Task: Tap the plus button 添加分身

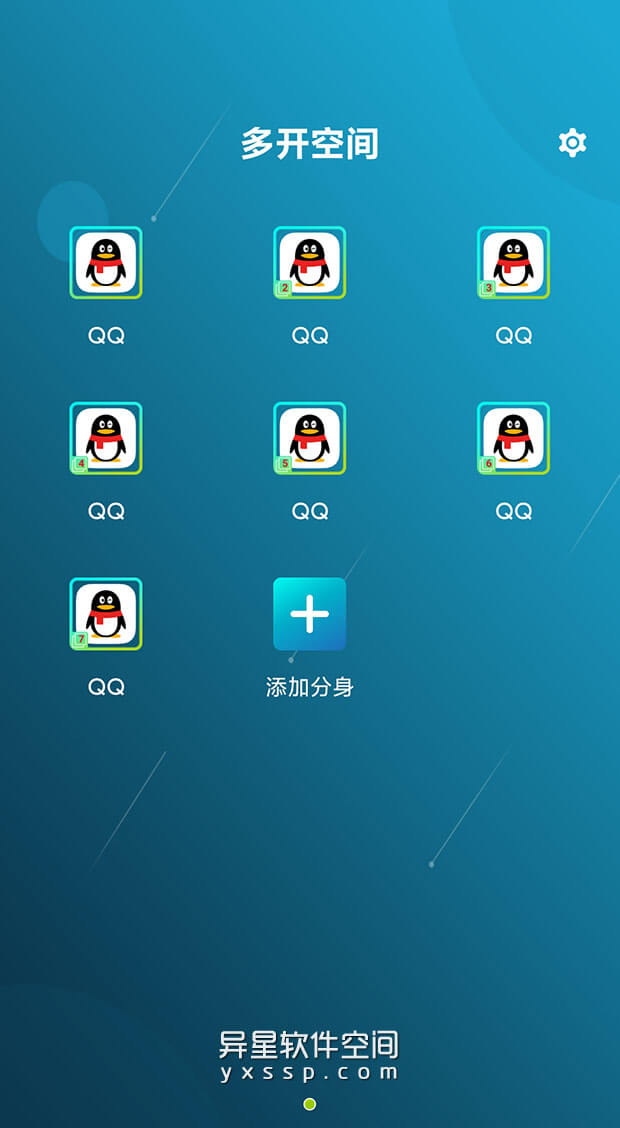Action: [x=310, y=614]
